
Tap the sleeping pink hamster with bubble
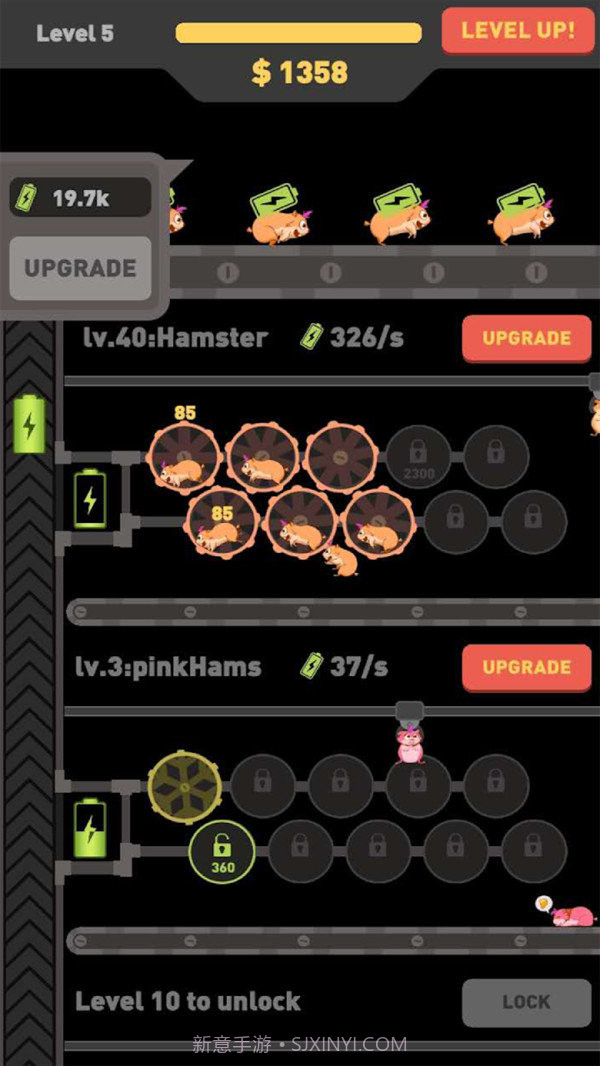(572, 914)
